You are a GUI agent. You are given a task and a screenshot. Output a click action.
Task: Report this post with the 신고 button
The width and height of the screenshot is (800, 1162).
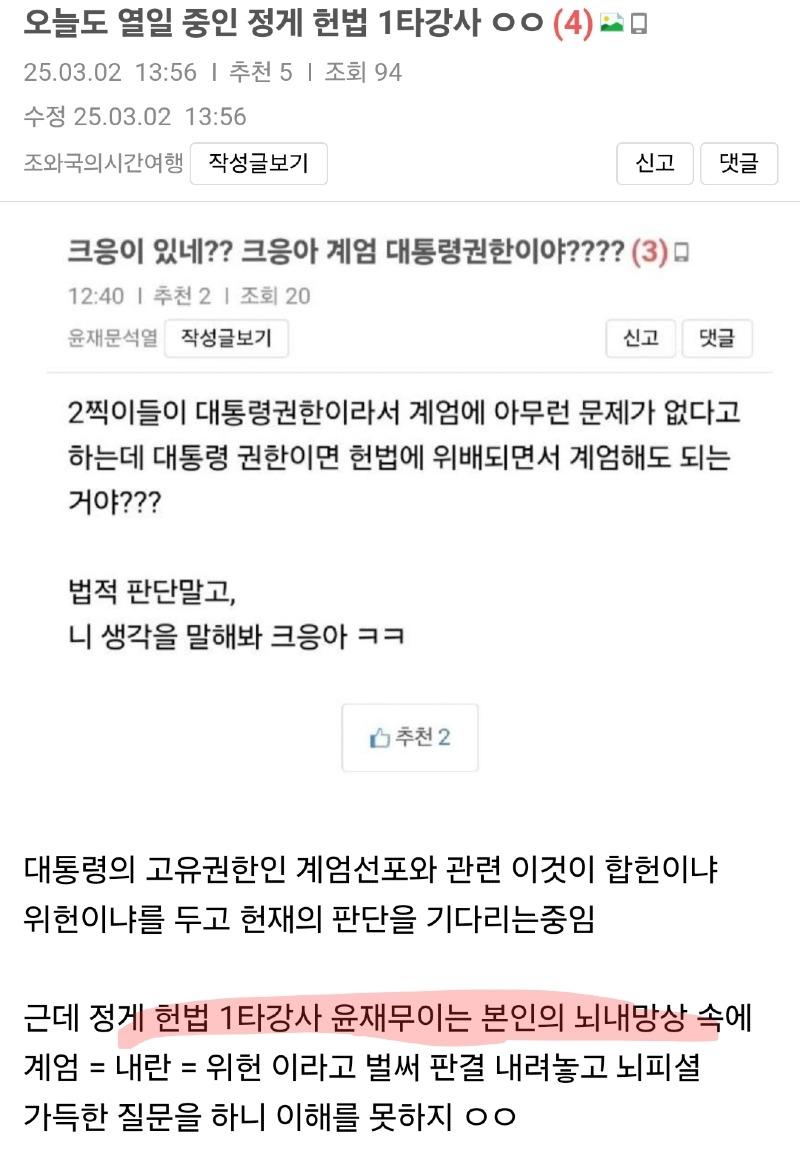tap(655, 164)
